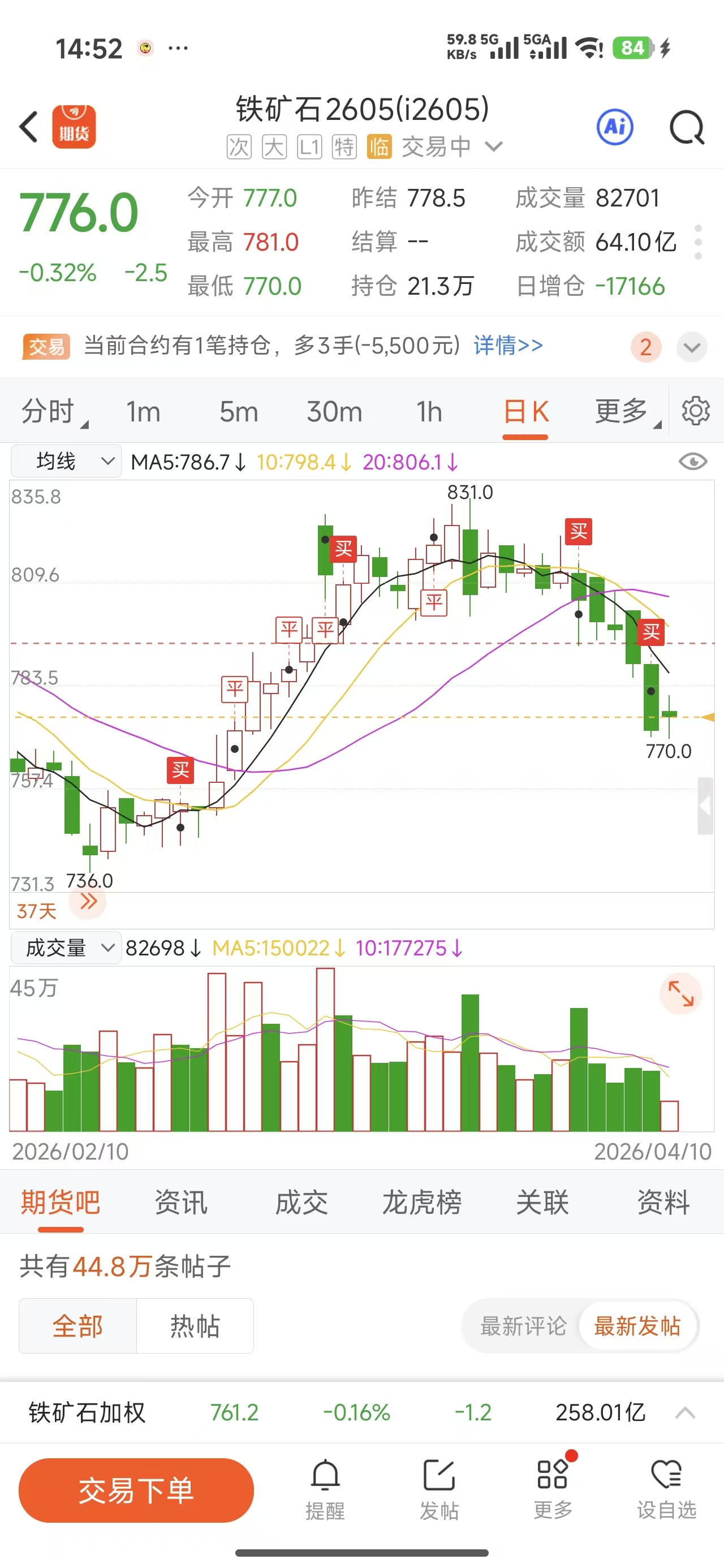724x1568 pixels.
Task: Switch to the 1h chart period
Action: coord(429,412)
